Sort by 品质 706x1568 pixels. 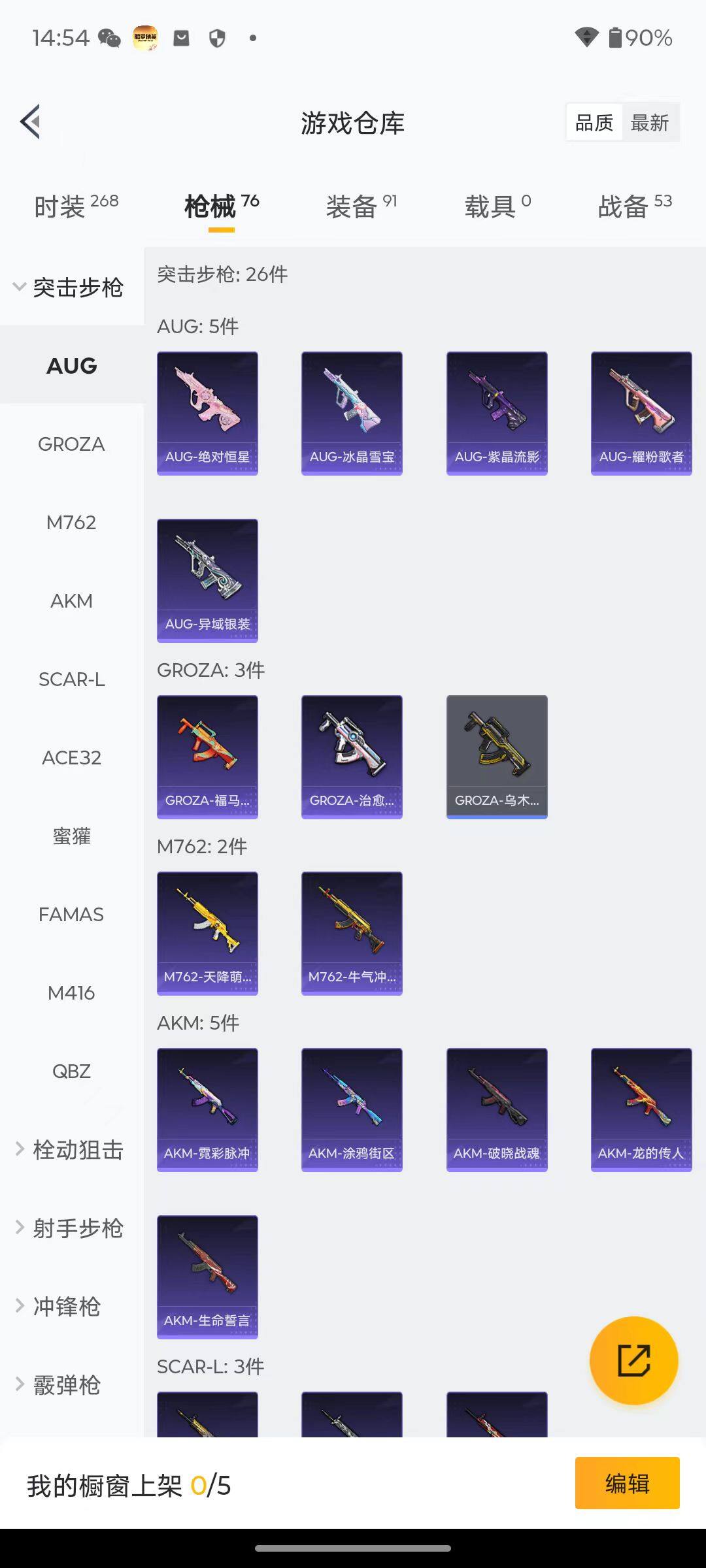tap(594, 123)
